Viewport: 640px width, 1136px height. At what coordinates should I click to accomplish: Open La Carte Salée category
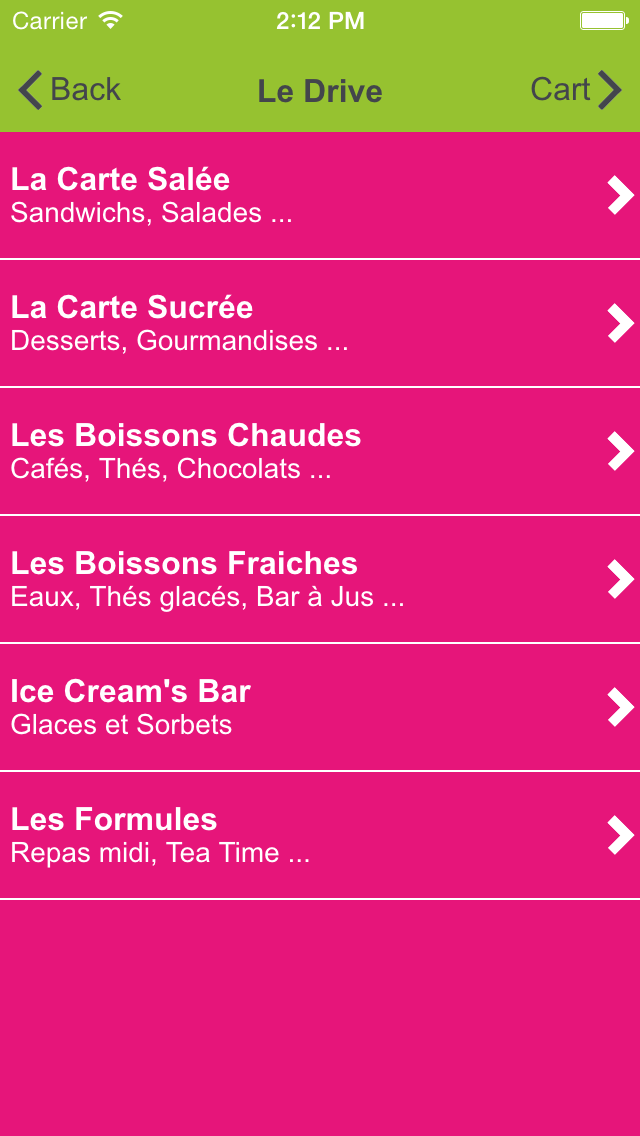[x=320, y=196]
